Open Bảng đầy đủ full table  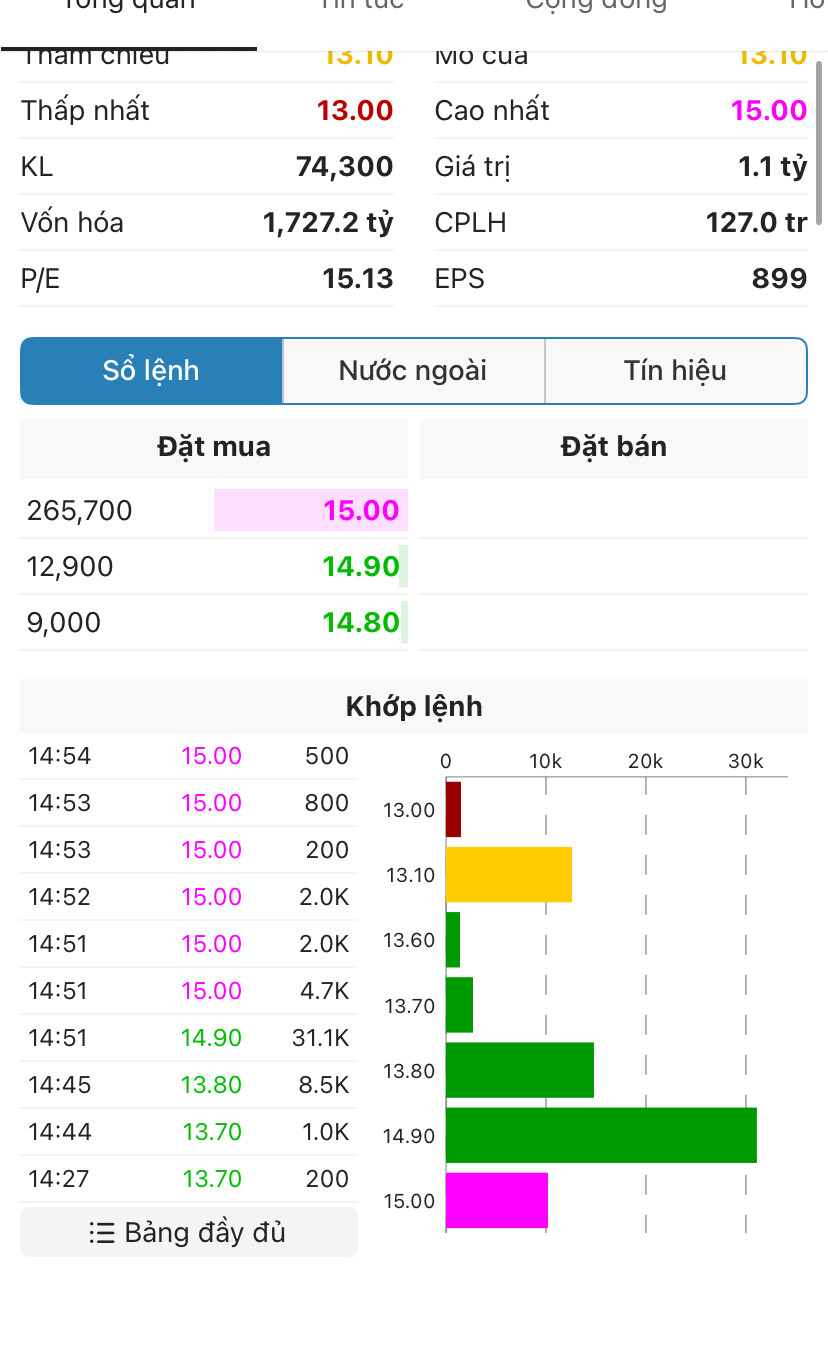188,1232
